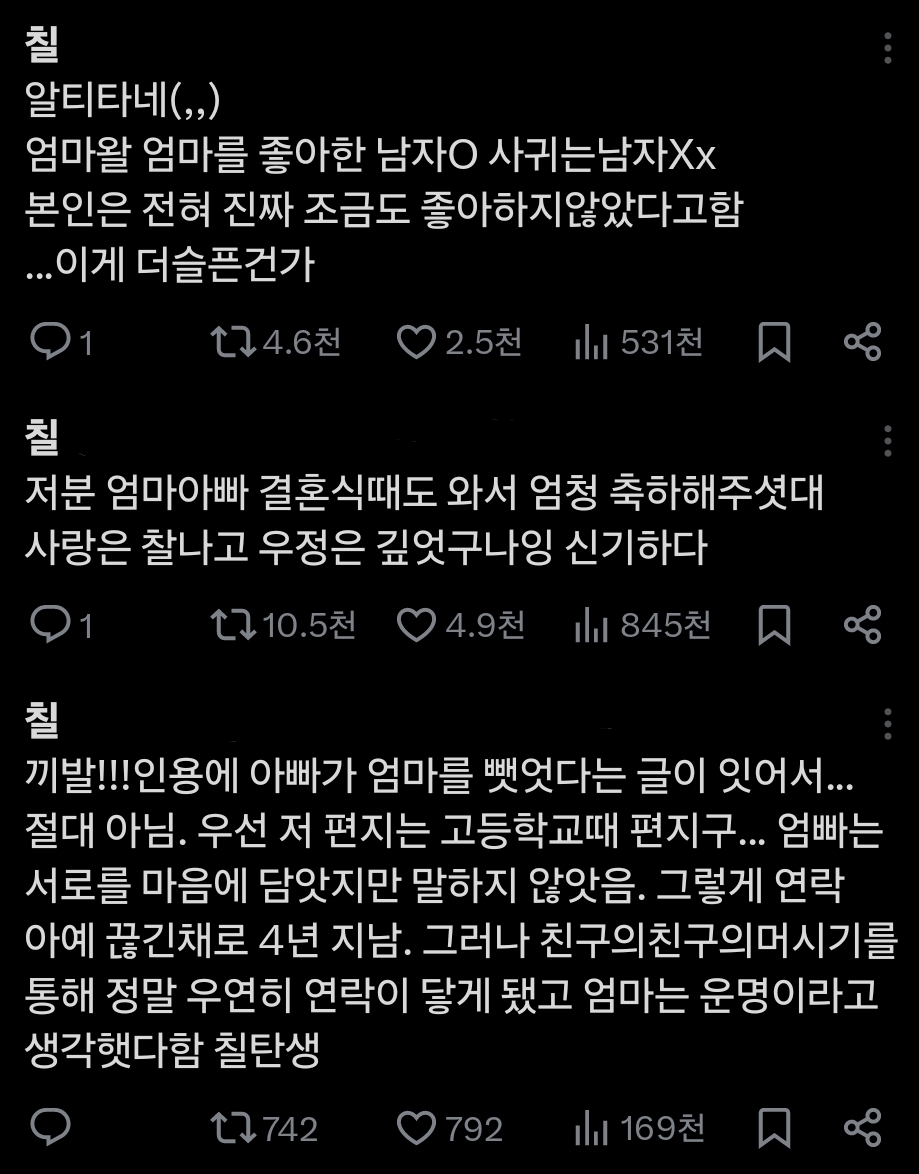The image size is (919, 1174).
Task: Reply to the 결혼식 tweet
Action: click(49, 625)
